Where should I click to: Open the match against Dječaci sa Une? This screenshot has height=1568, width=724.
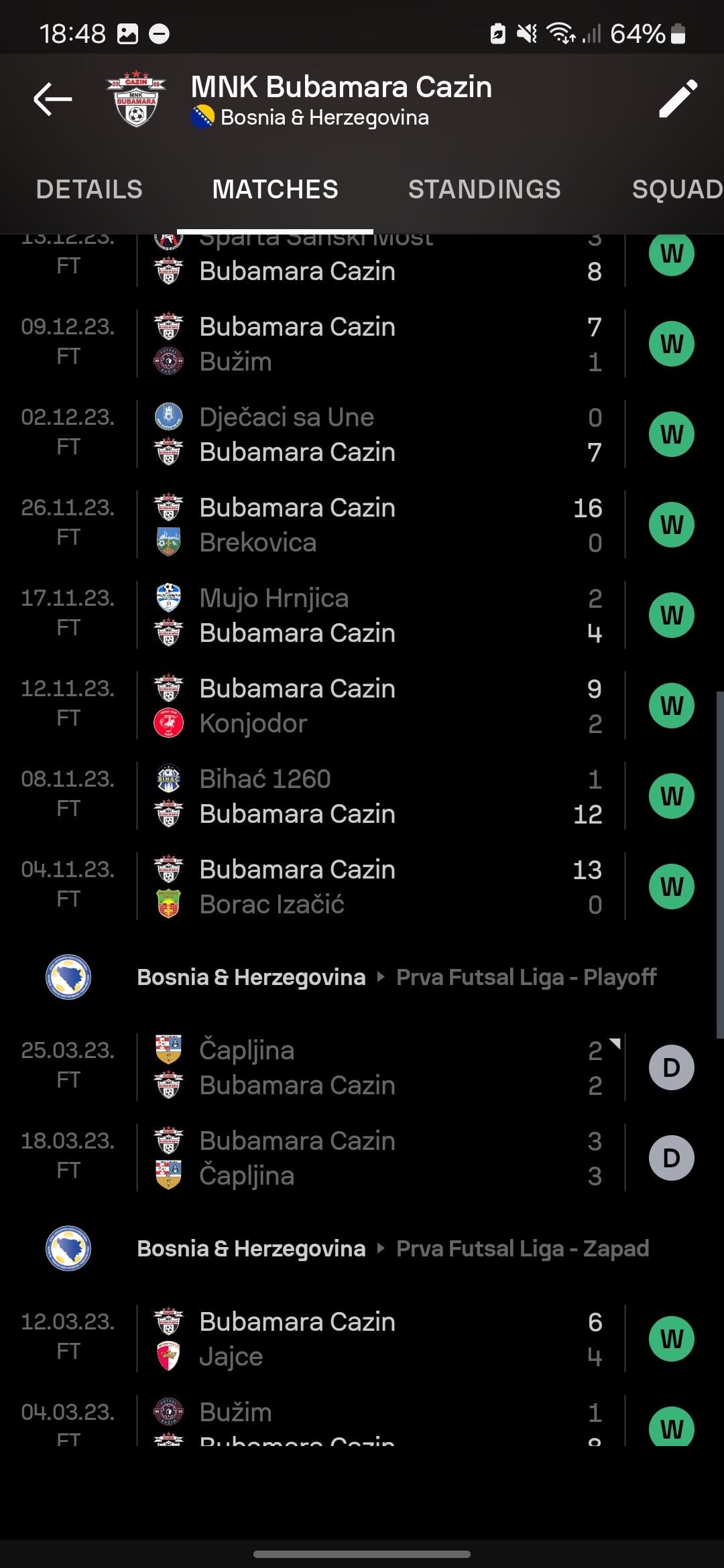coord(362,434)
